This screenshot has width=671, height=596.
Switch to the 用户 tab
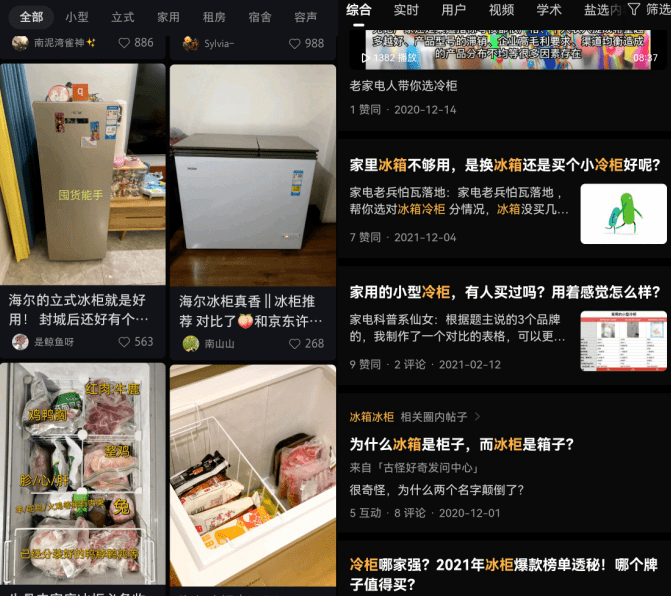coord(453,10)
